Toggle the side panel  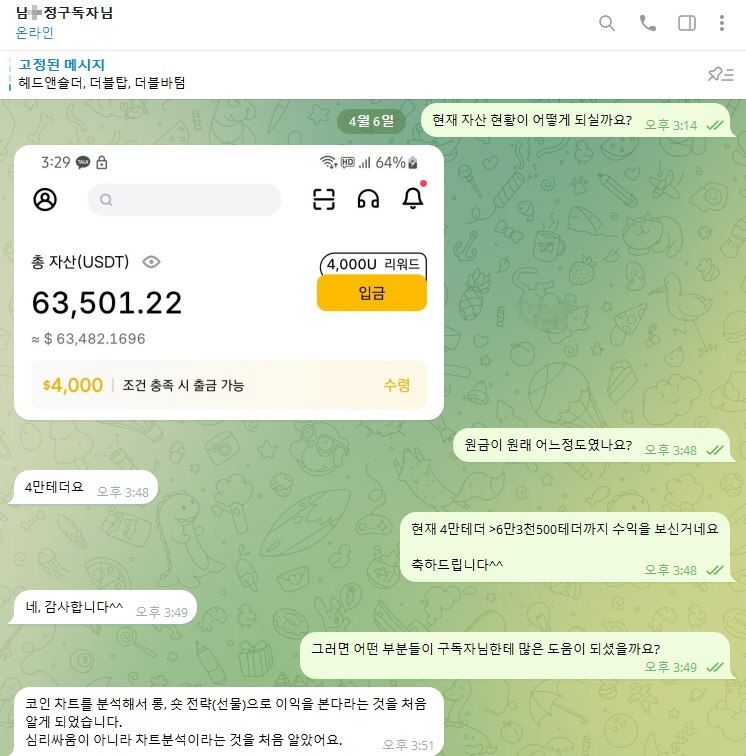click(x=687, y=23)
